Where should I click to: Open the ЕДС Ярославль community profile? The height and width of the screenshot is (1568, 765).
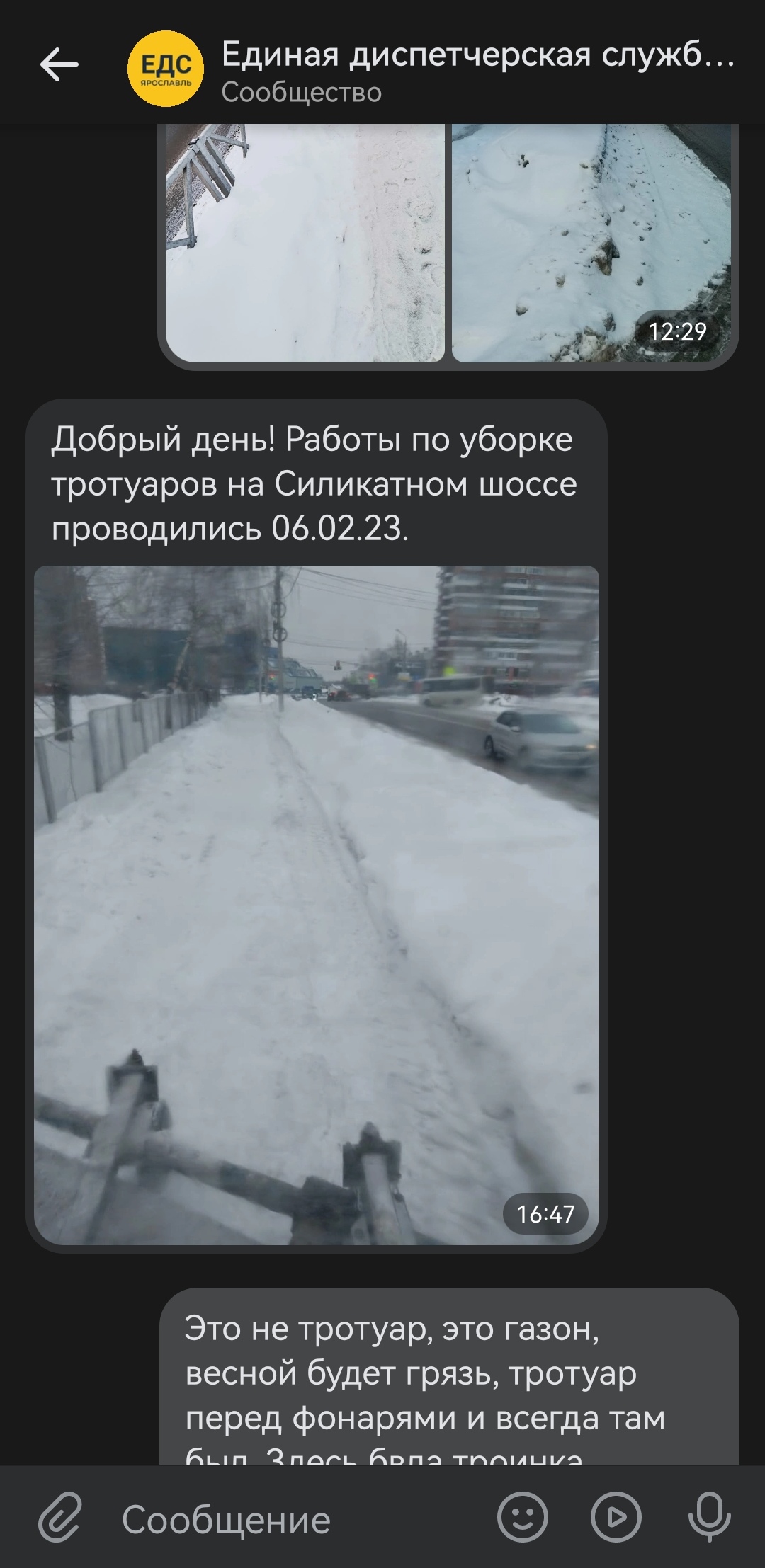tap(165, 69)
